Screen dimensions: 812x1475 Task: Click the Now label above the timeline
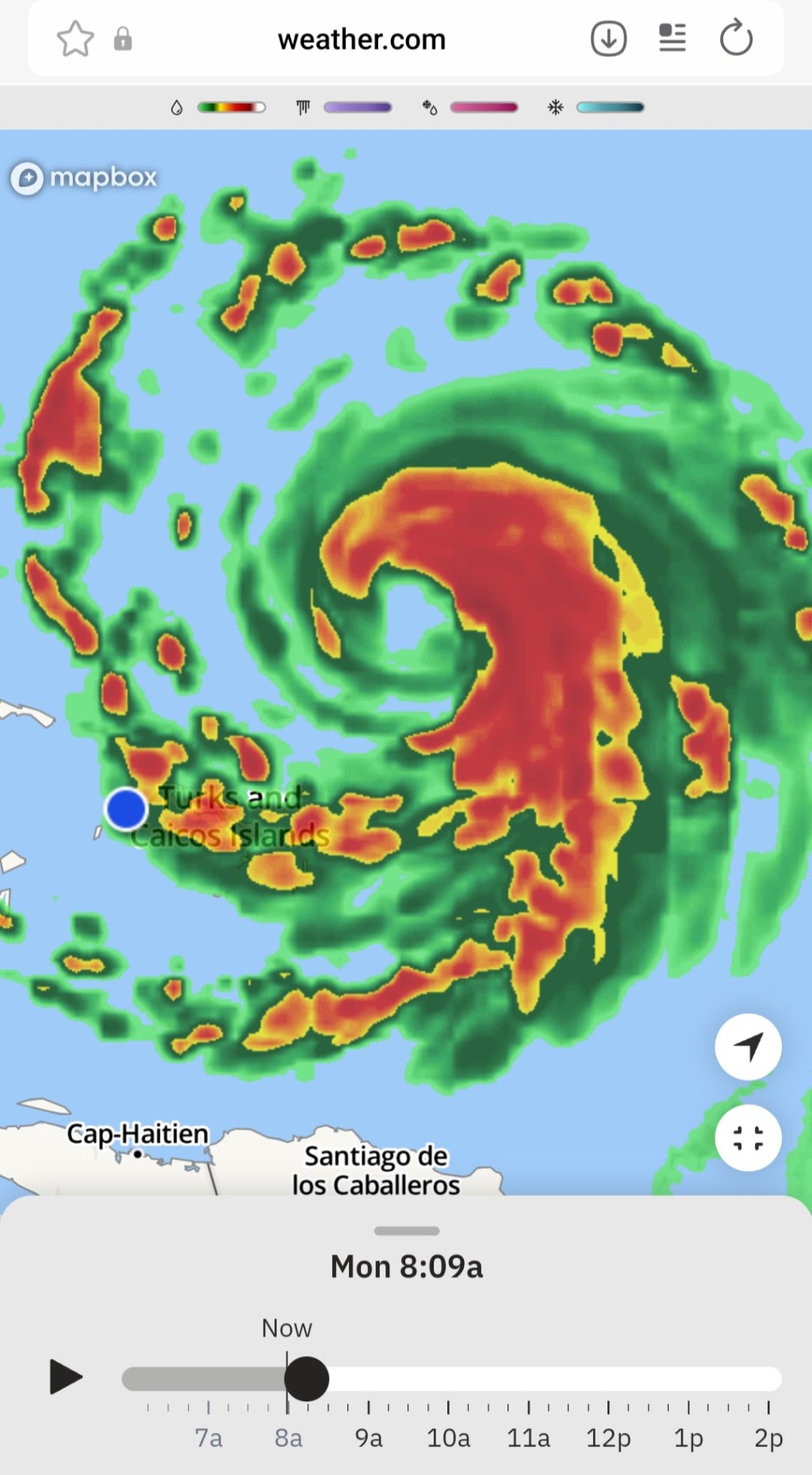[286, 1327]
